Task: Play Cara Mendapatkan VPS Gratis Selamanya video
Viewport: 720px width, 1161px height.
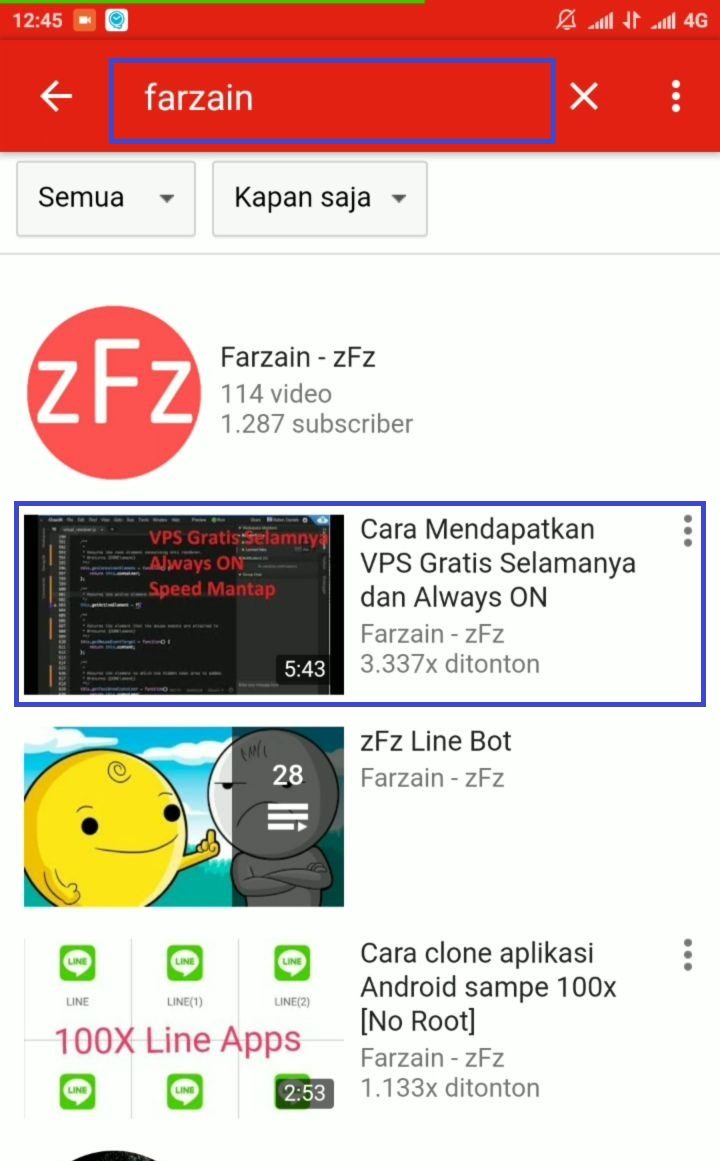Action: coord(183,605)
